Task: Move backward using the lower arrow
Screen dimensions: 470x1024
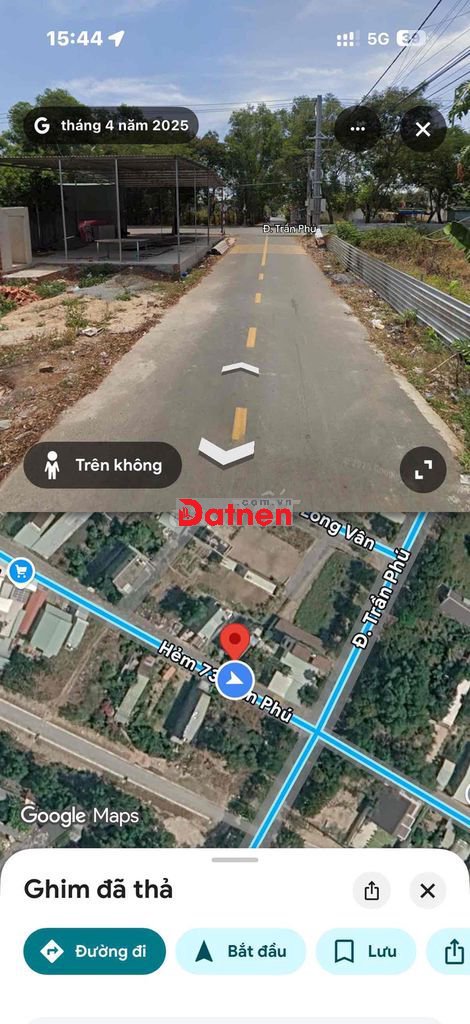Action: pyautogui.click(x=227, y=451)
